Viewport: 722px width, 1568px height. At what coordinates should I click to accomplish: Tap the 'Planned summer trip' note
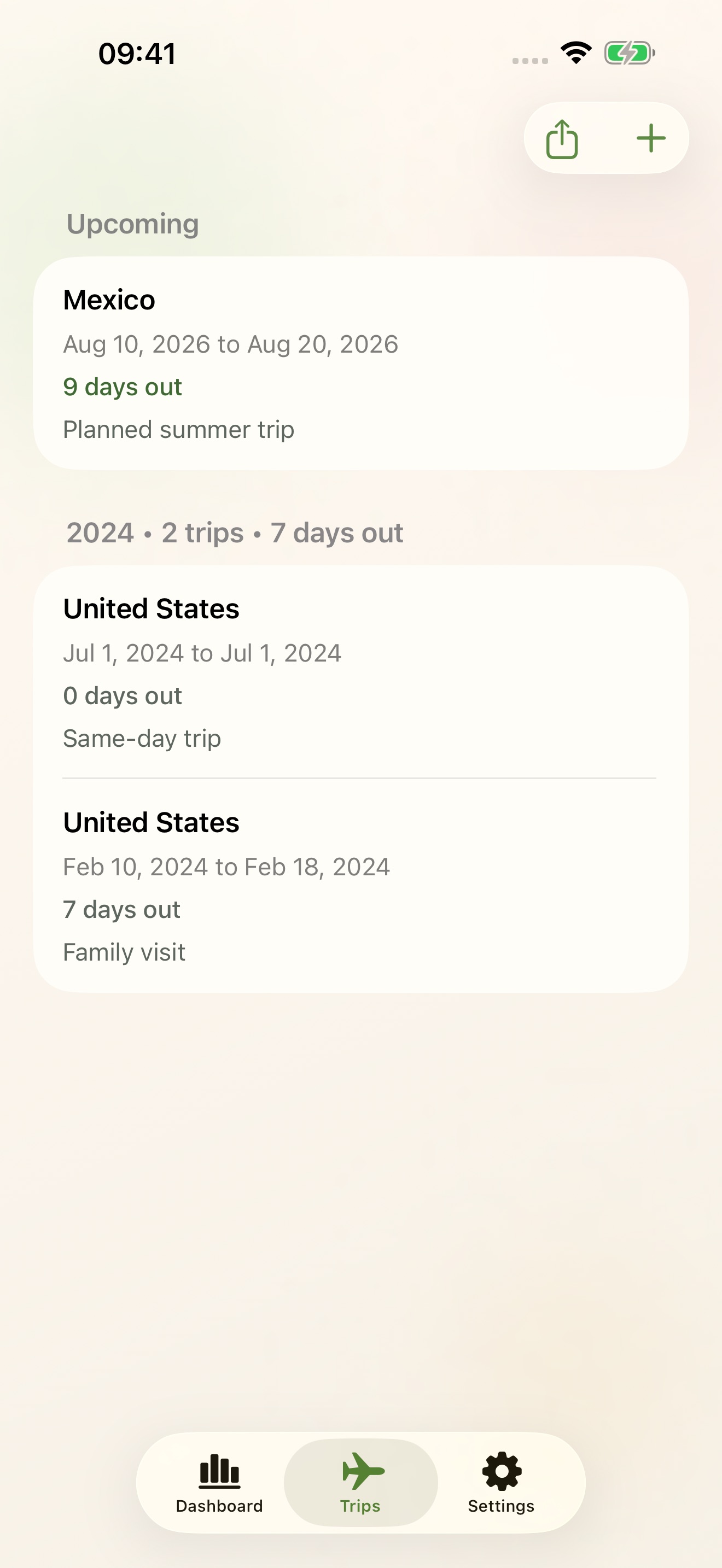point(178,429)
